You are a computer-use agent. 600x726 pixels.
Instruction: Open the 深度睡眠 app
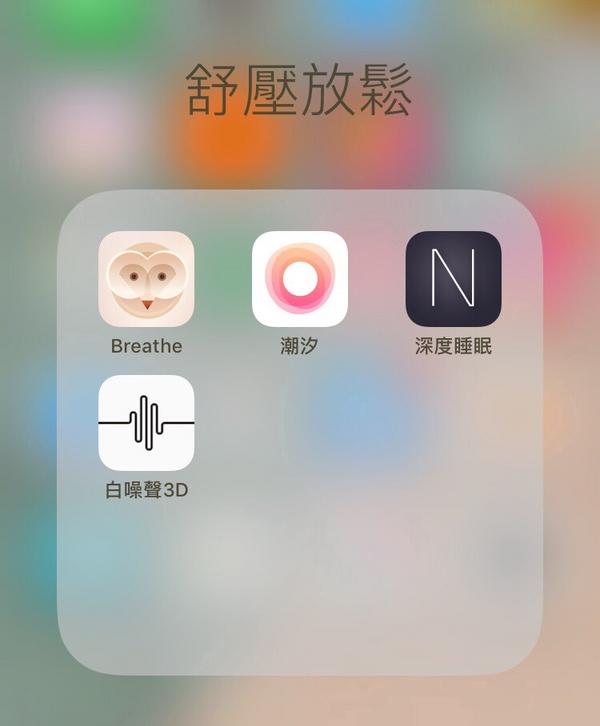pyautogui.click(x=453, y=279)
